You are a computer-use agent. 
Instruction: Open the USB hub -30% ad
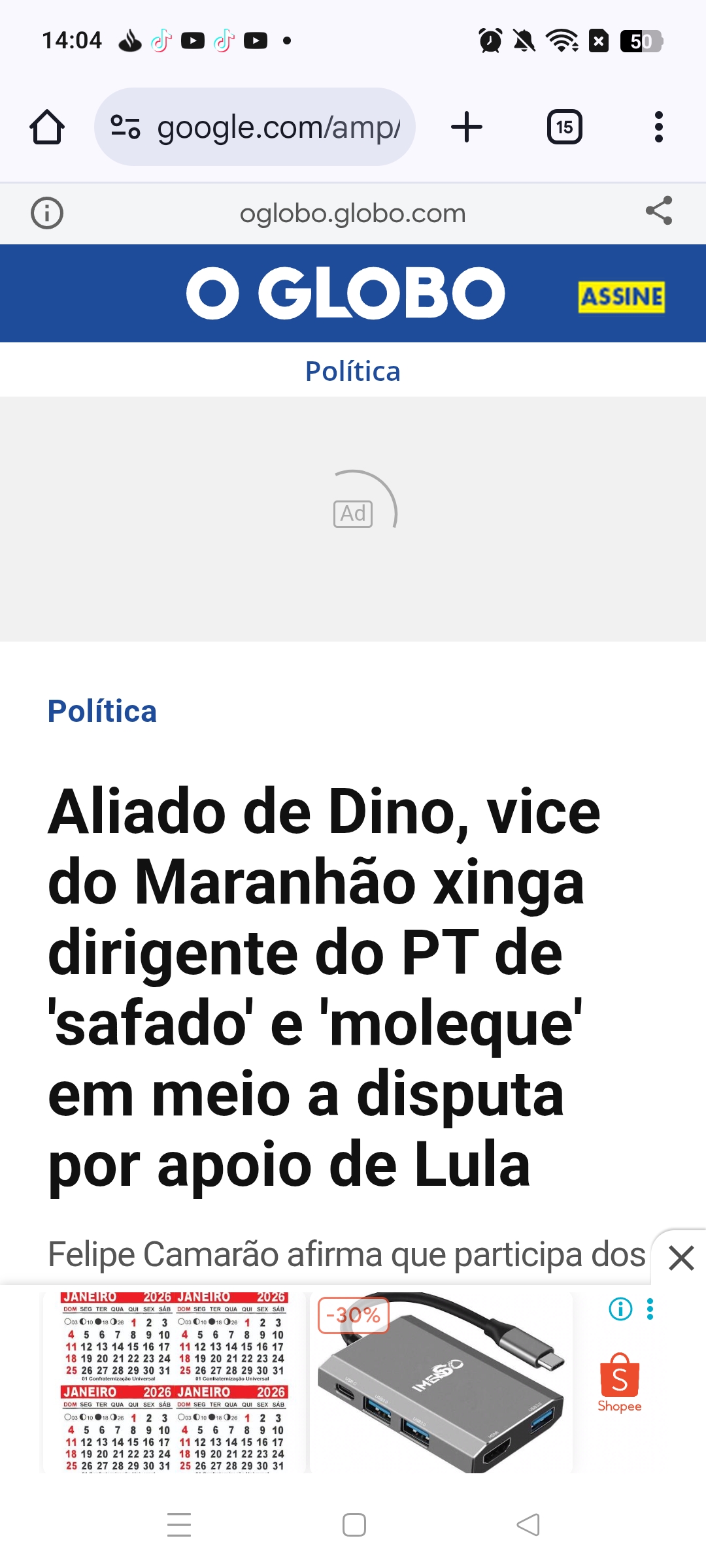tap(441, 1382)
